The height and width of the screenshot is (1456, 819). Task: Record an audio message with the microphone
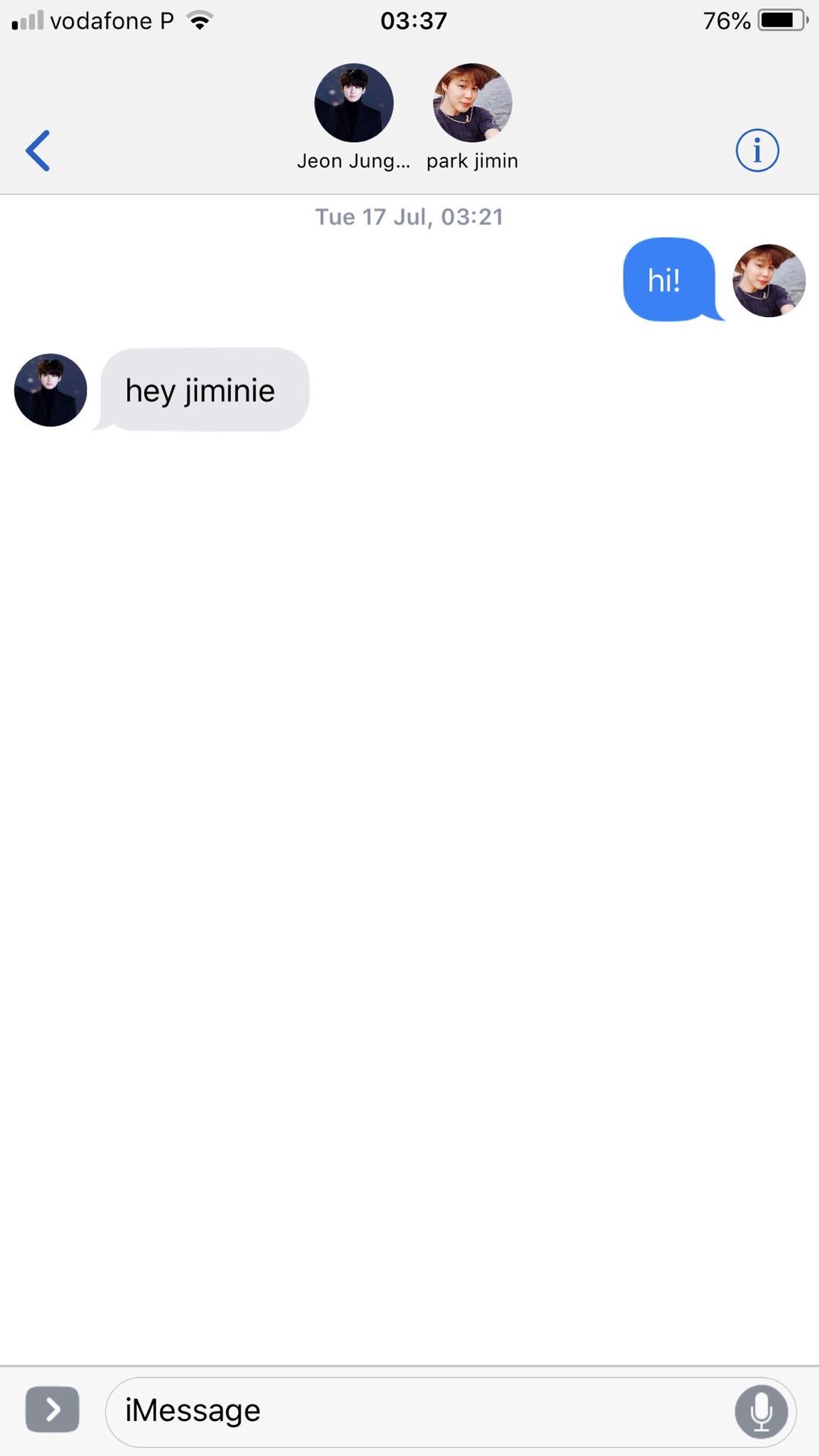point(761,1411)
